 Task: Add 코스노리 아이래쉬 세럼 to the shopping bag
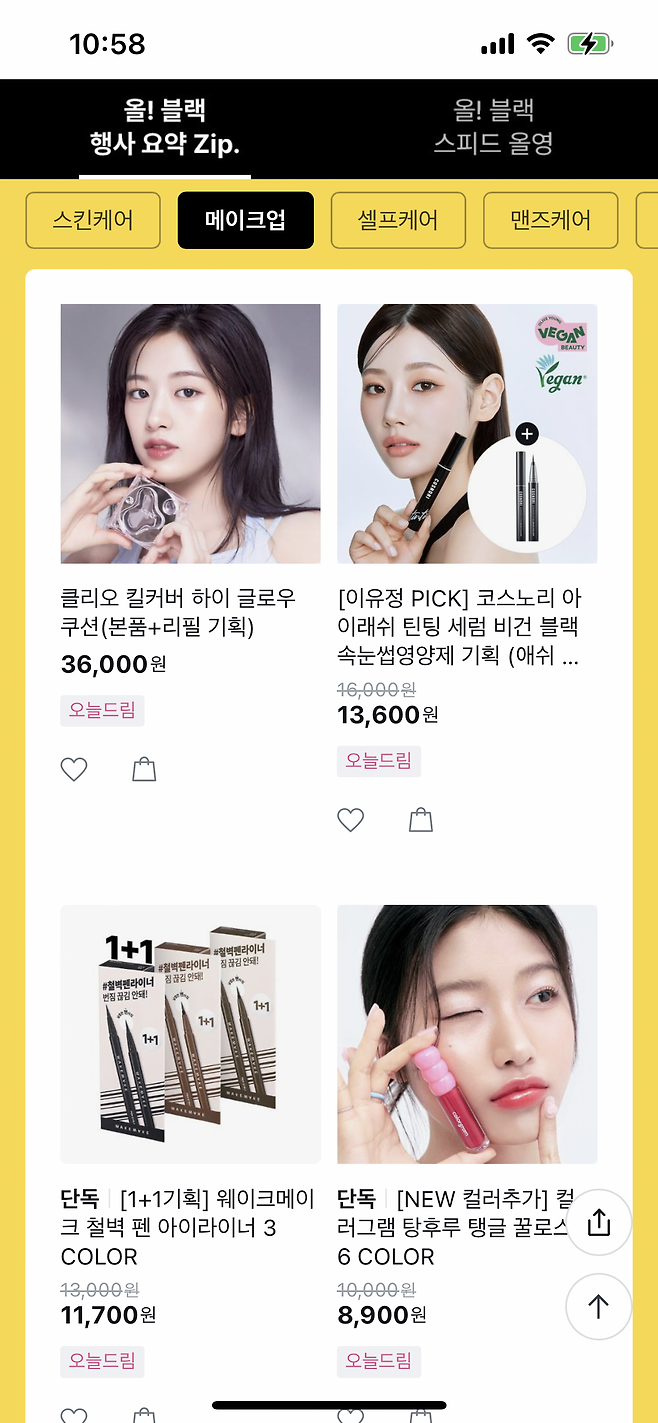421,820
